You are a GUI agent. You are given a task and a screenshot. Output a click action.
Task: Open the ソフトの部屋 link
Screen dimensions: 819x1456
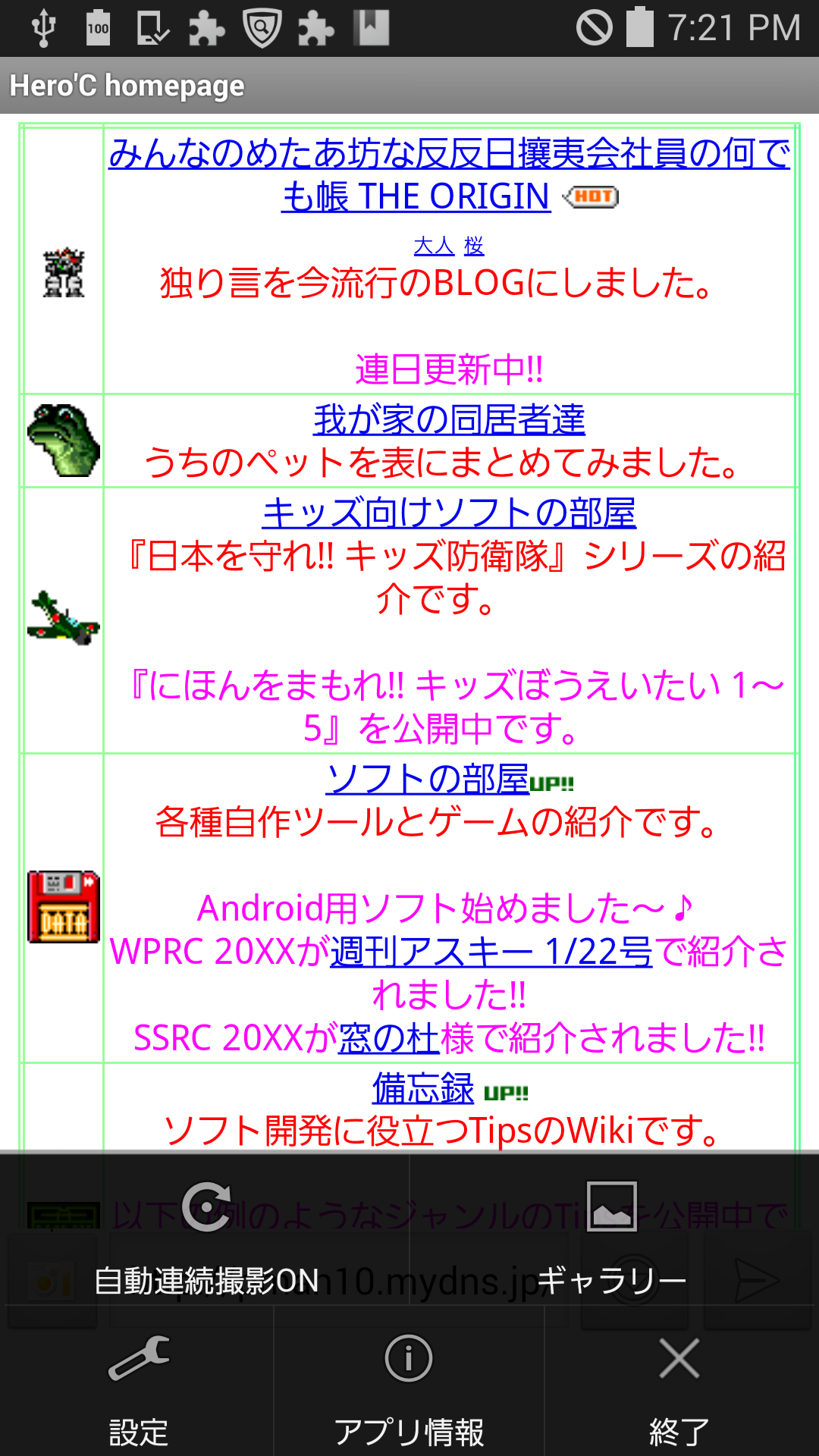coord(427,779)
